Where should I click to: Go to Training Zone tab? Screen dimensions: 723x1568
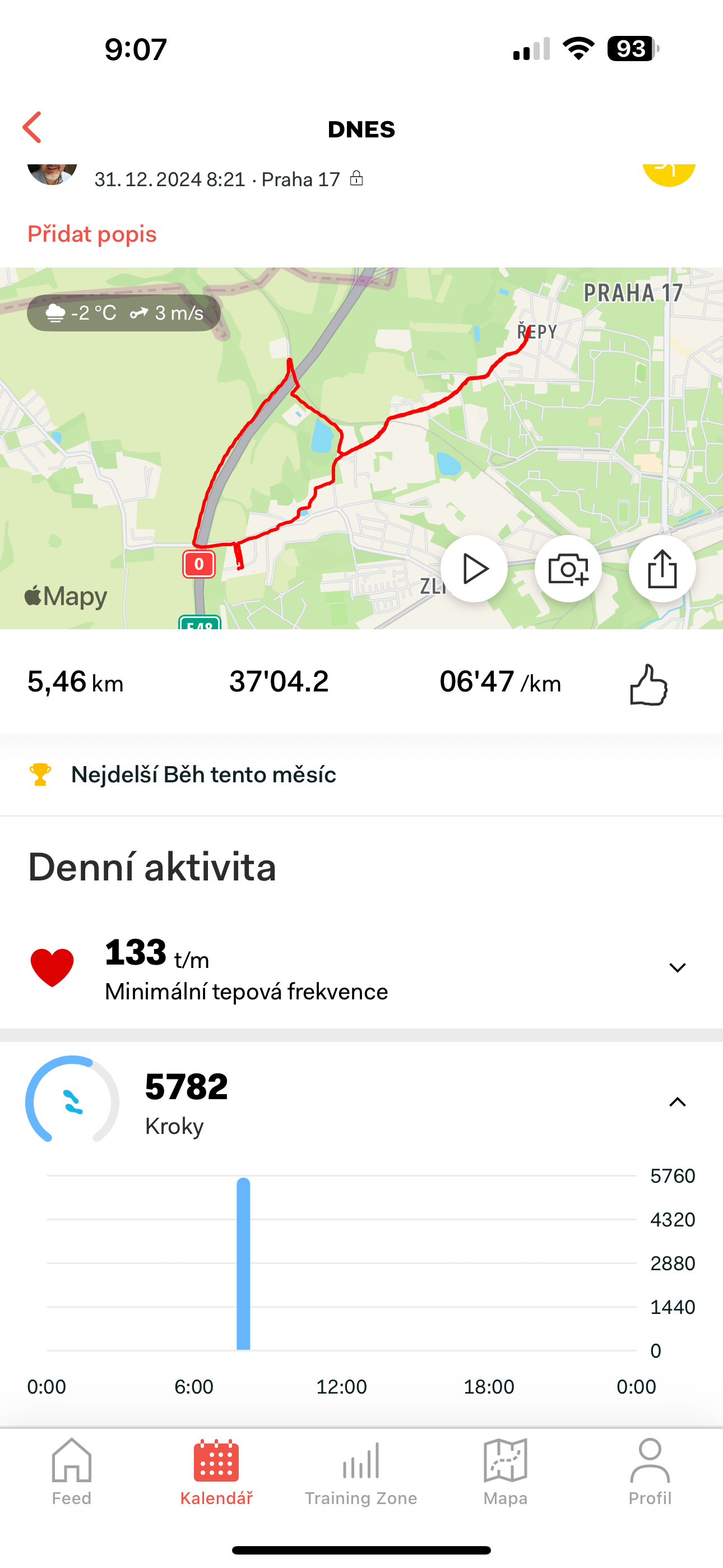361,1472
